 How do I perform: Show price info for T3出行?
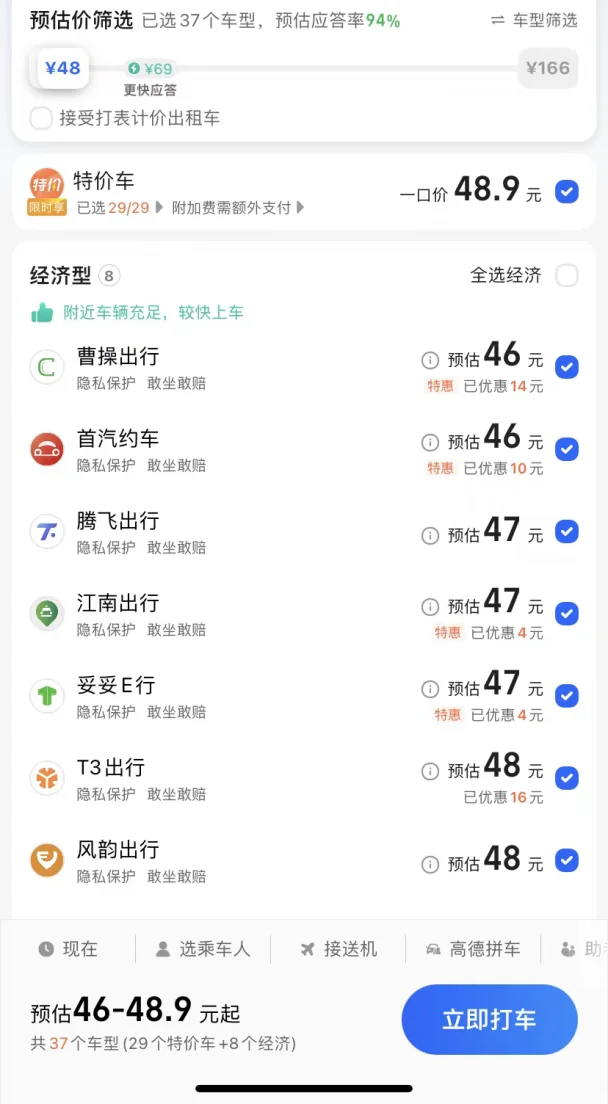430,771
